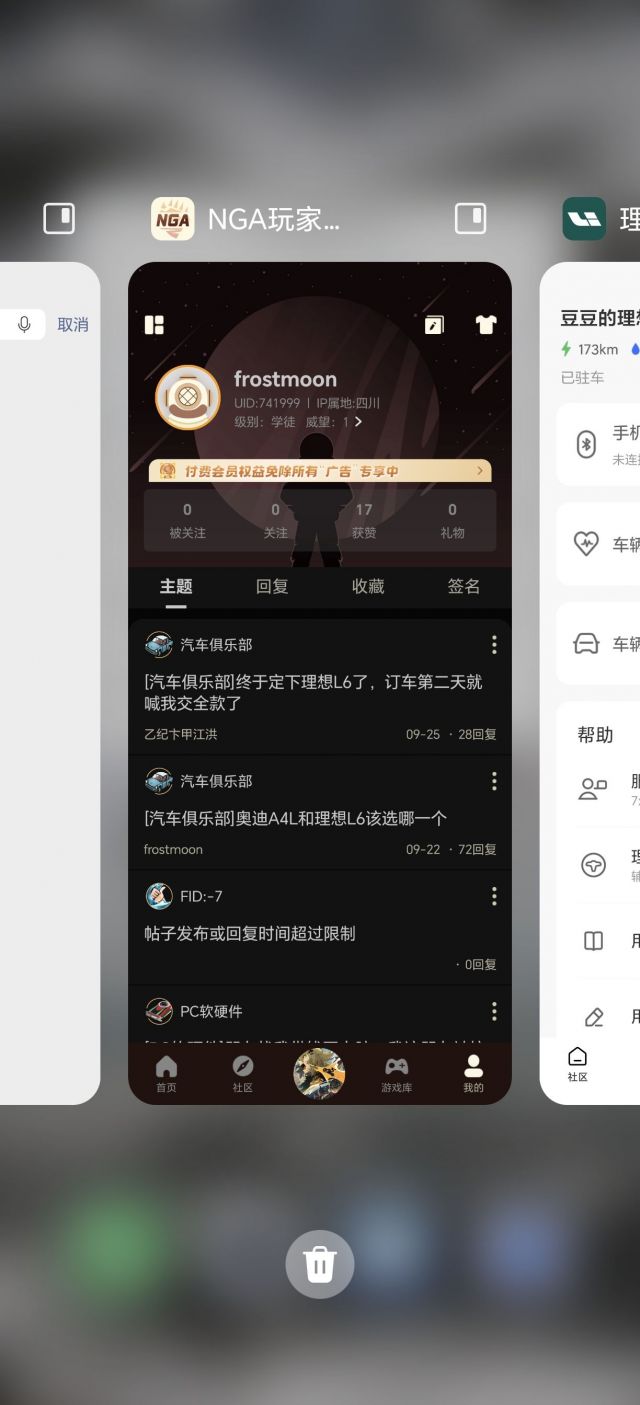Open the NGA玩家 app card

click(x=319, y=682)
